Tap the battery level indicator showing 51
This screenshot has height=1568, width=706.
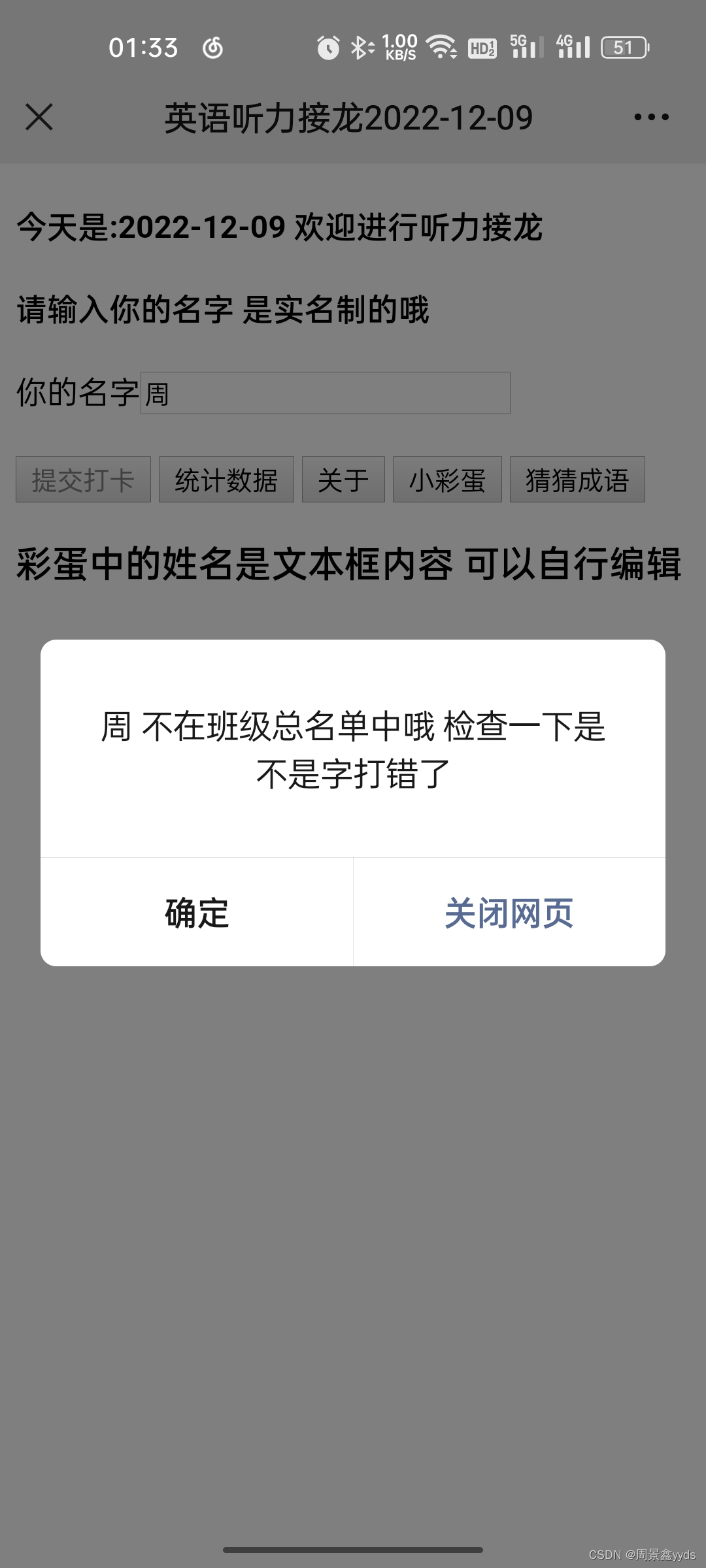point(623,48)
